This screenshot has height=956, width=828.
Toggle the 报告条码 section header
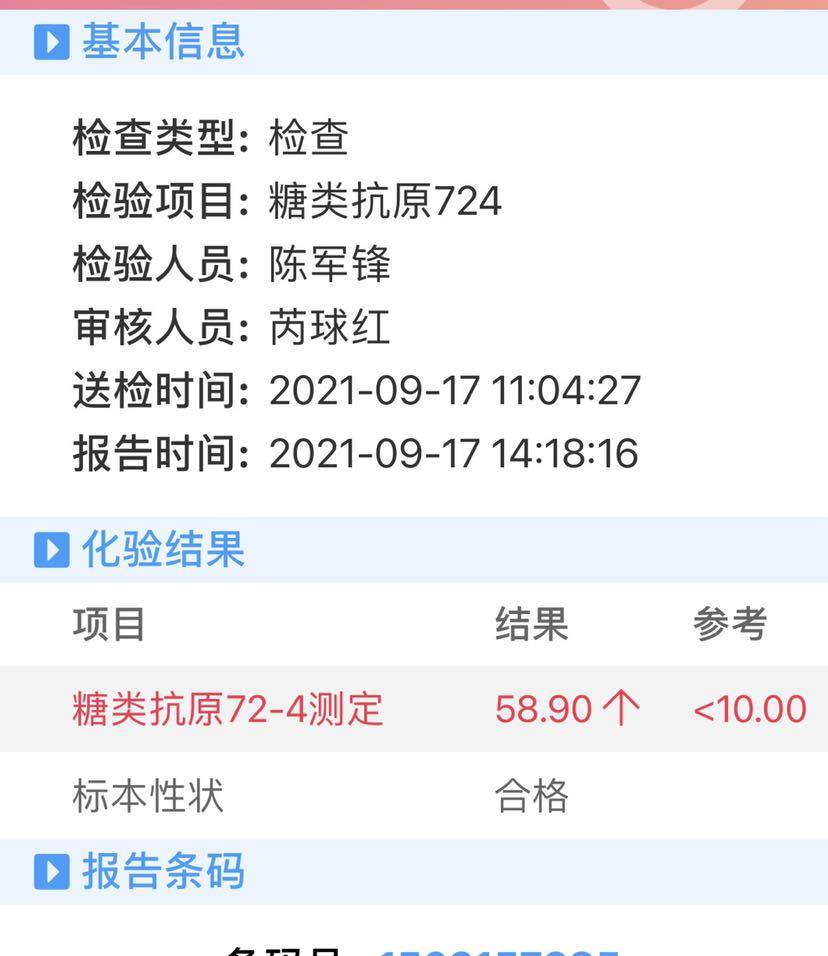pyautogui.click(x=140, y=871)
